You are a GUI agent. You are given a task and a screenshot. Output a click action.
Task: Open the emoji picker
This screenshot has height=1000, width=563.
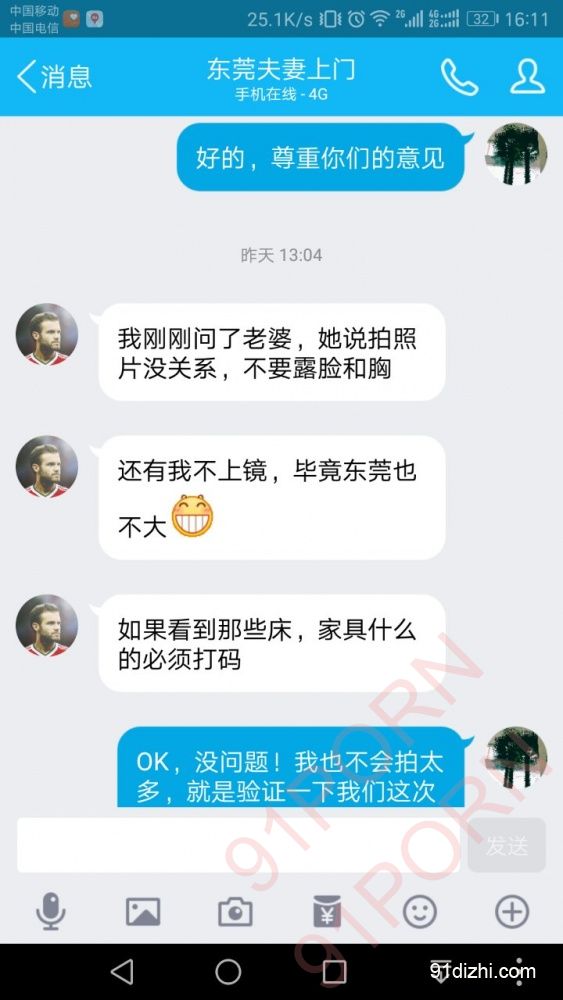pos(420,912)
